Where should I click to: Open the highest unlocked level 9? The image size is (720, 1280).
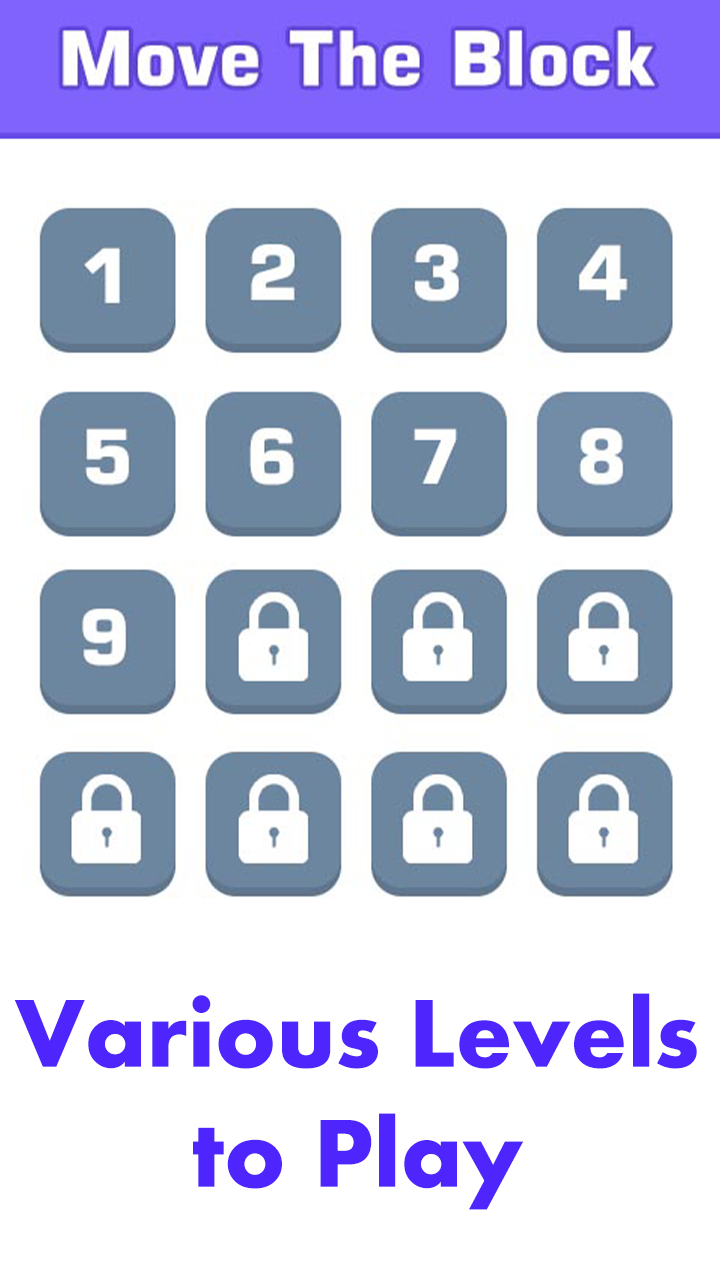click(x=107, y=641)
